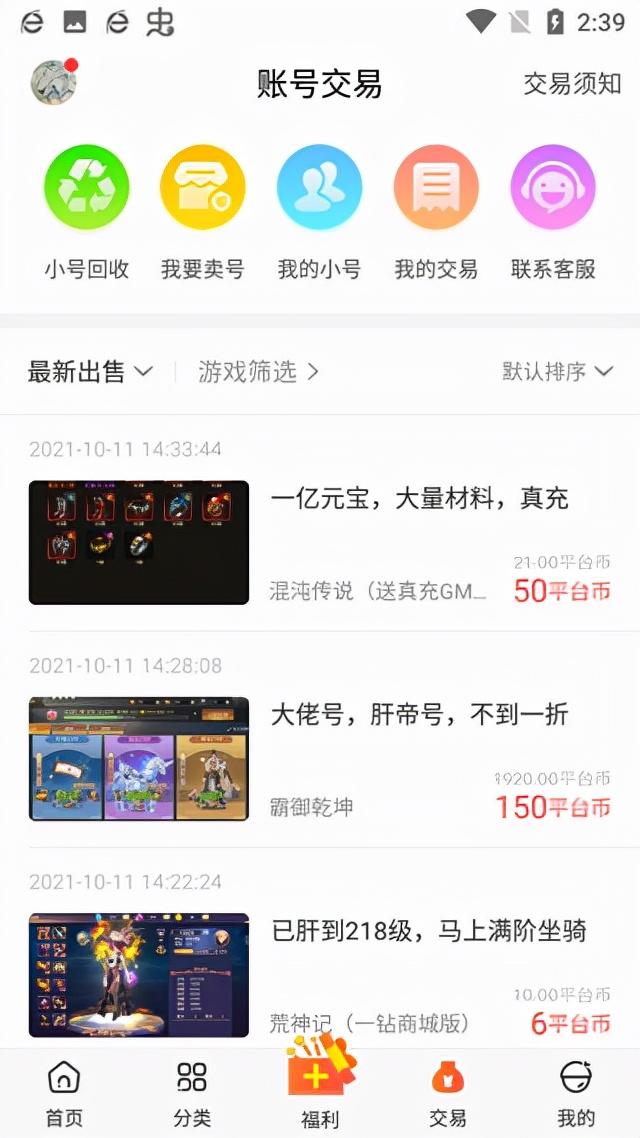Switch to the 首页 home tab
This screenshot has height=1138, width=640.
point(64,1093)
